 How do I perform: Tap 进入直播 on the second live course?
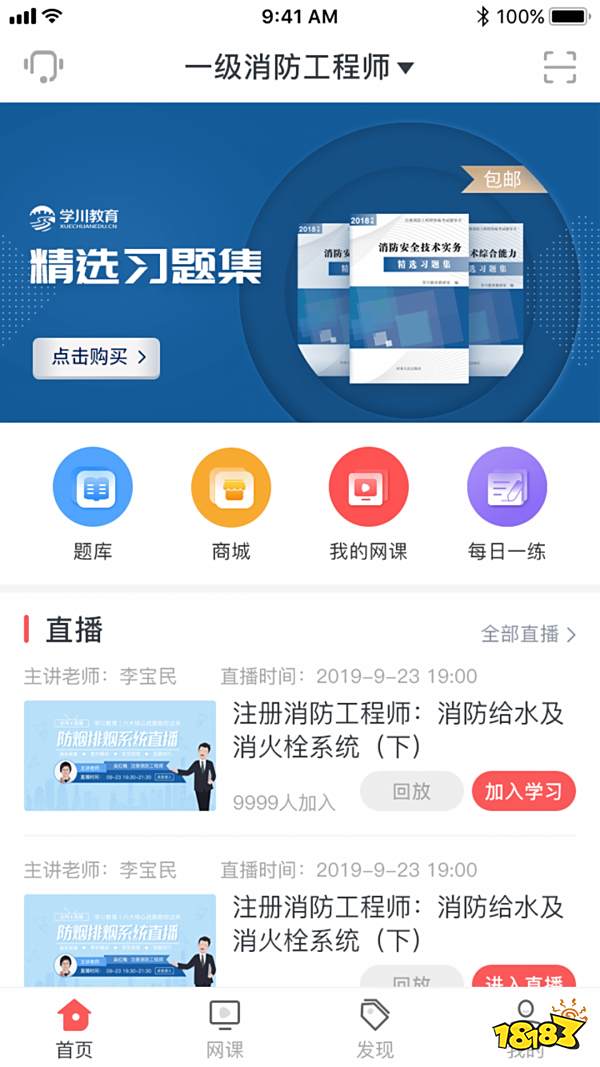[524, 977]
